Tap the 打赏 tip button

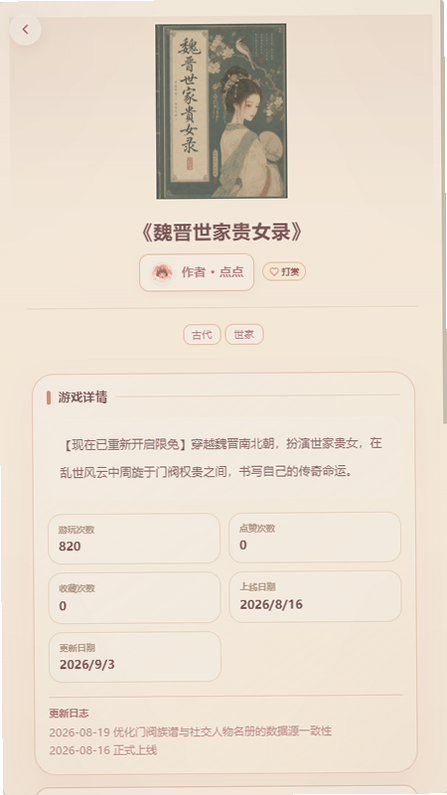(x=284, y=272)
